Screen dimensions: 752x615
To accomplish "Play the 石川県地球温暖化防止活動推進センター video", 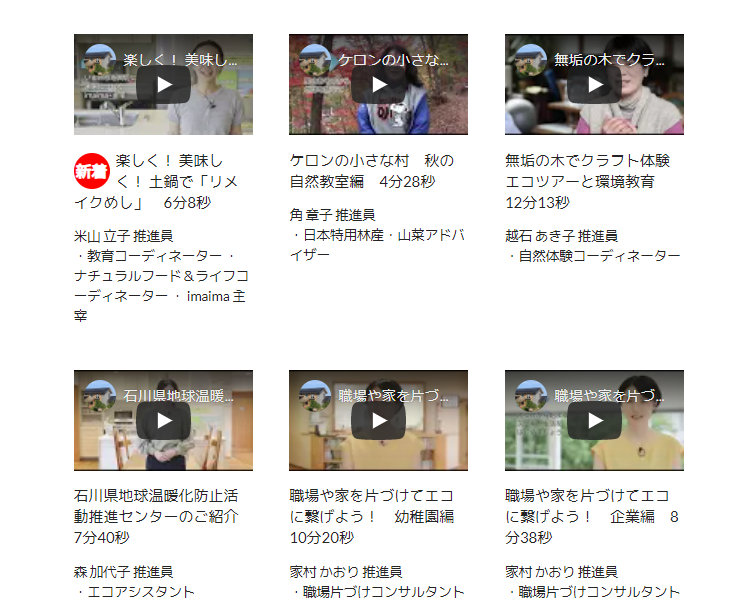I will click(x=163, y=421).
